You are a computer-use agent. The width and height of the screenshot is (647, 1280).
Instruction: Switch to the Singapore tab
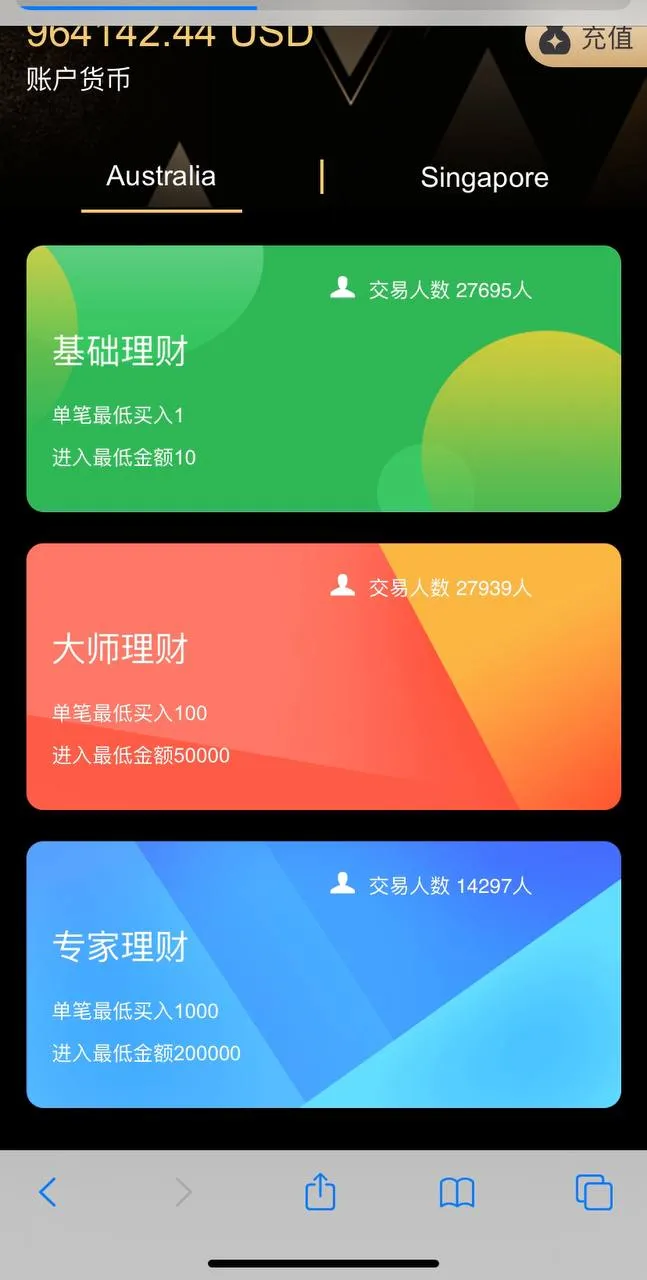pos(484,178)
